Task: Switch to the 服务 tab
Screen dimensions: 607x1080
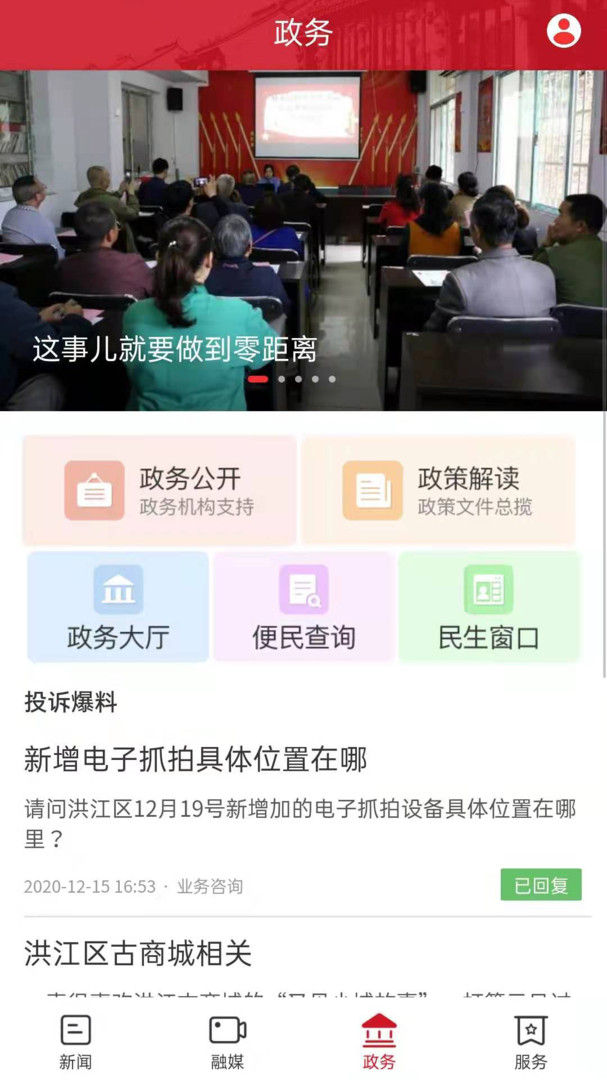Action: coord(531,1041)
